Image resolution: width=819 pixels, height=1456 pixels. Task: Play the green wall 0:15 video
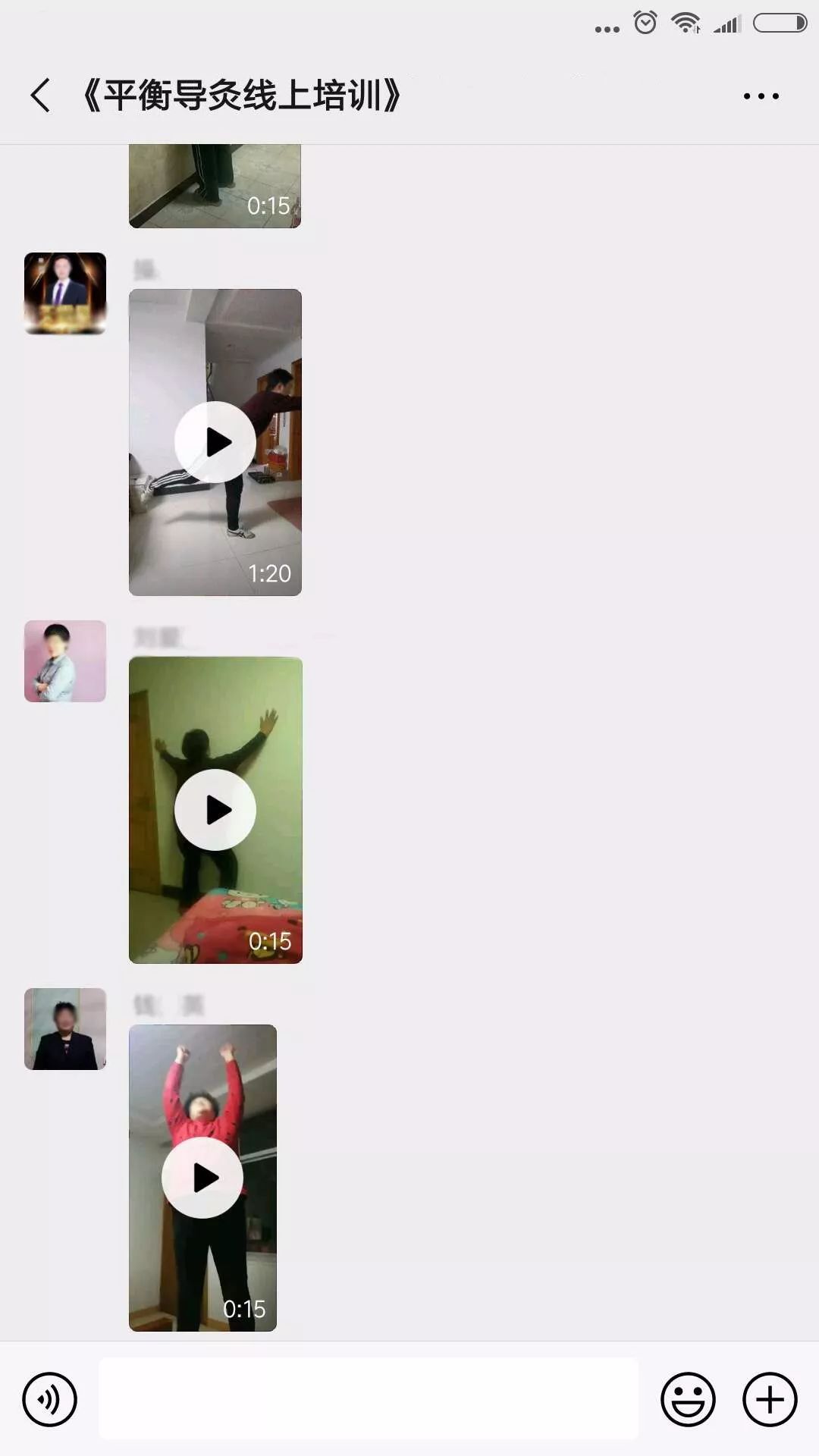(215, 810)
